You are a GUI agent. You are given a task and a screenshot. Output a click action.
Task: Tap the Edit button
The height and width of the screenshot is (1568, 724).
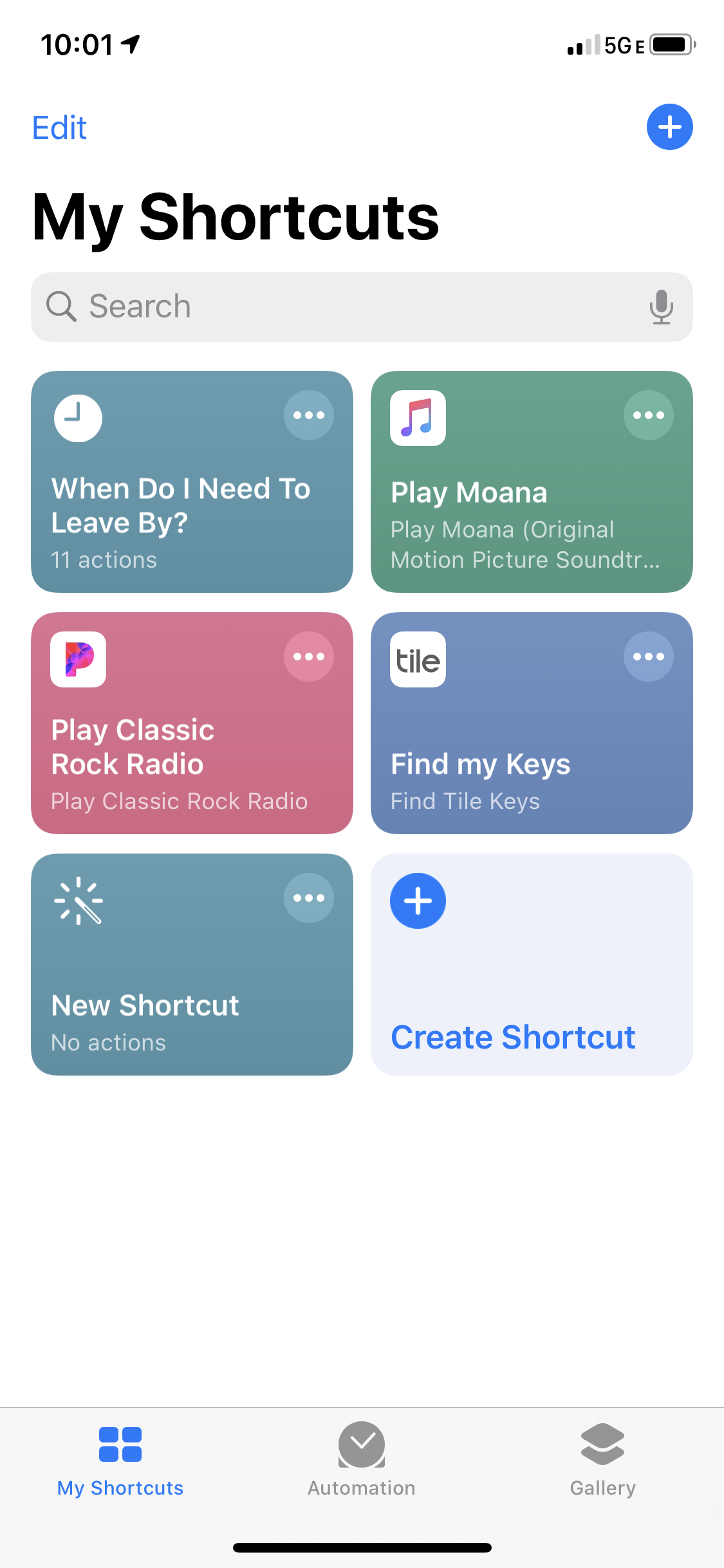click(x=59, y=127)
